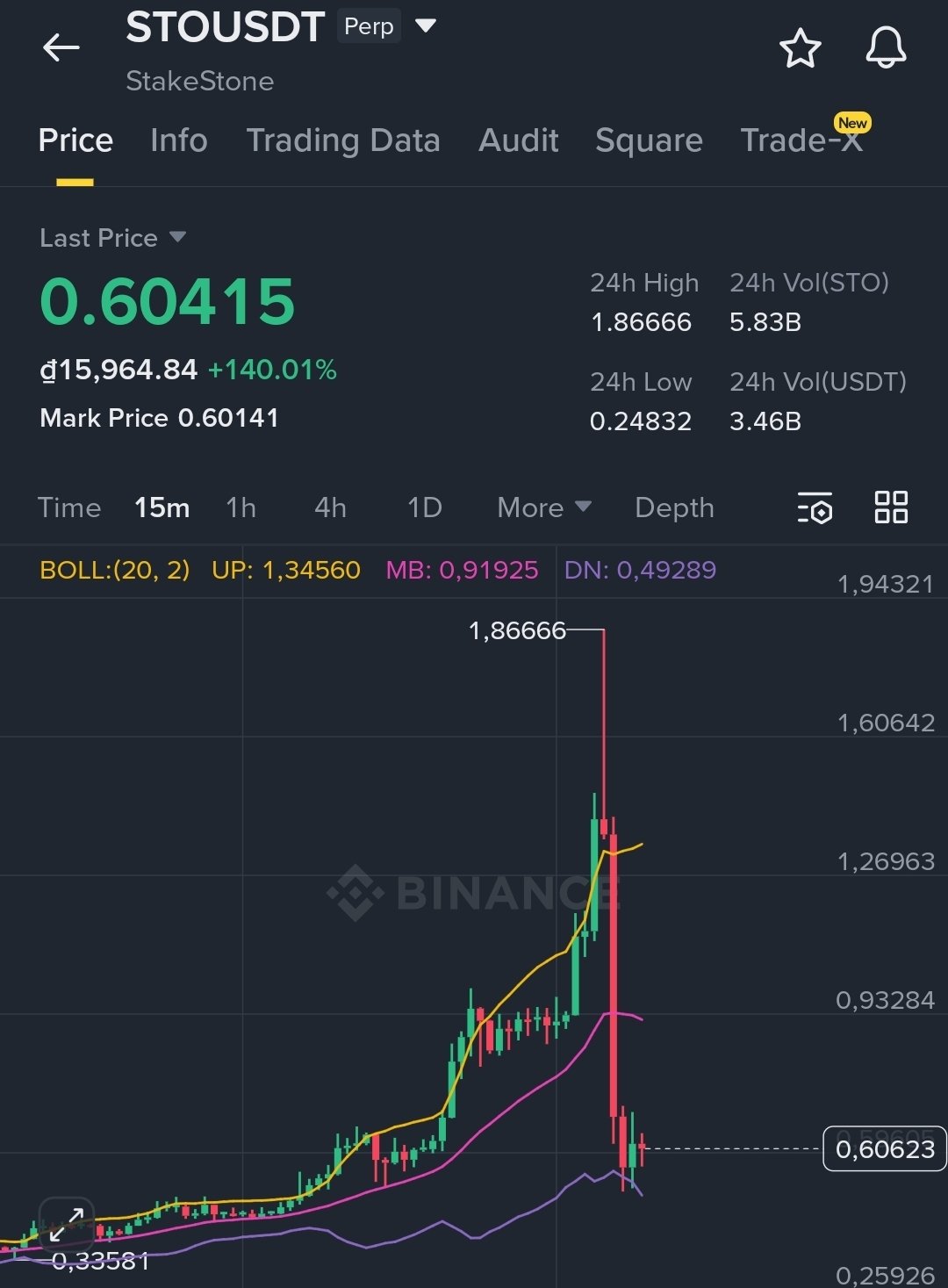Select the Time chart view
Screen dimensions: 948x1288
coord(69,507)
